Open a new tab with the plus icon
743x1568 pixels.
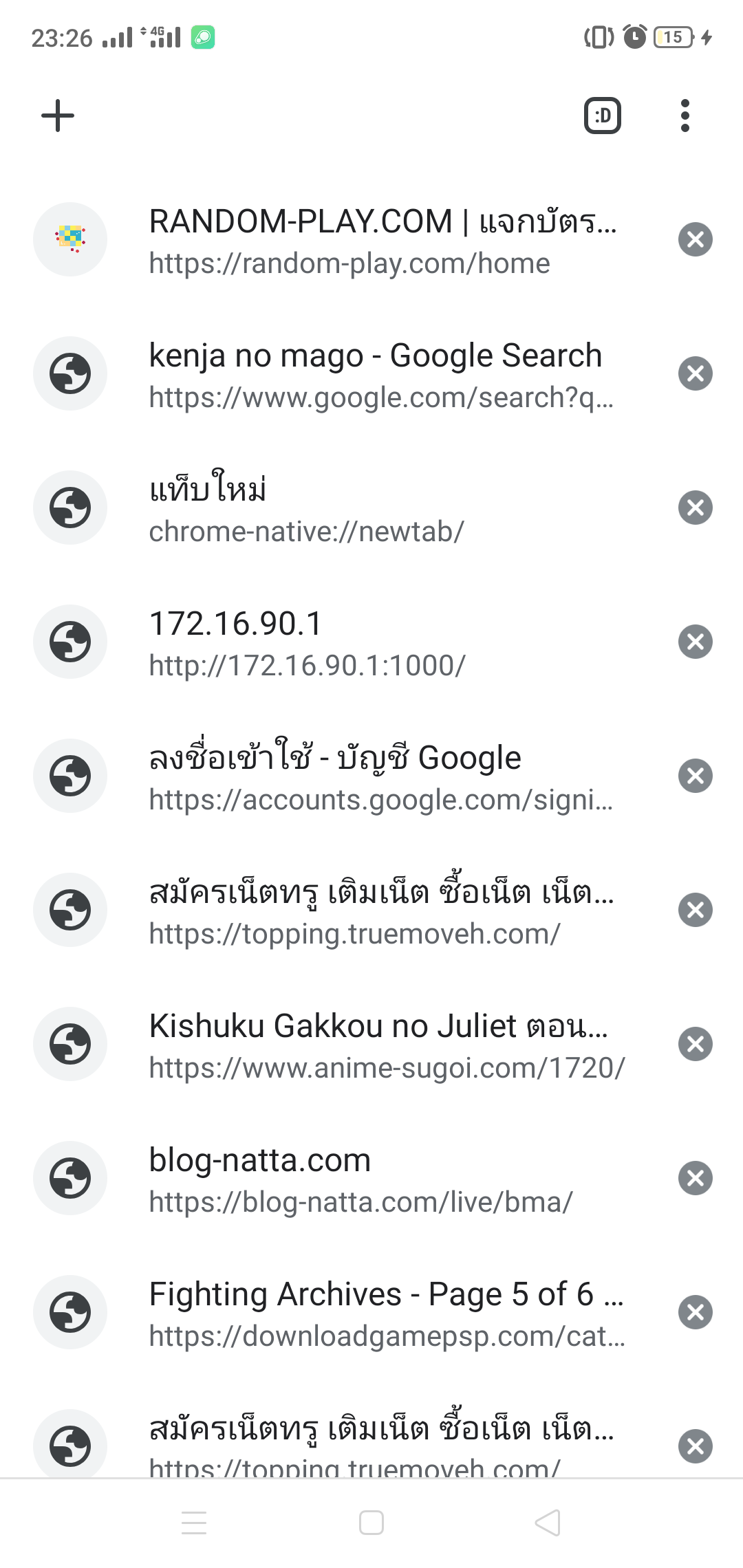pos(58,116)
